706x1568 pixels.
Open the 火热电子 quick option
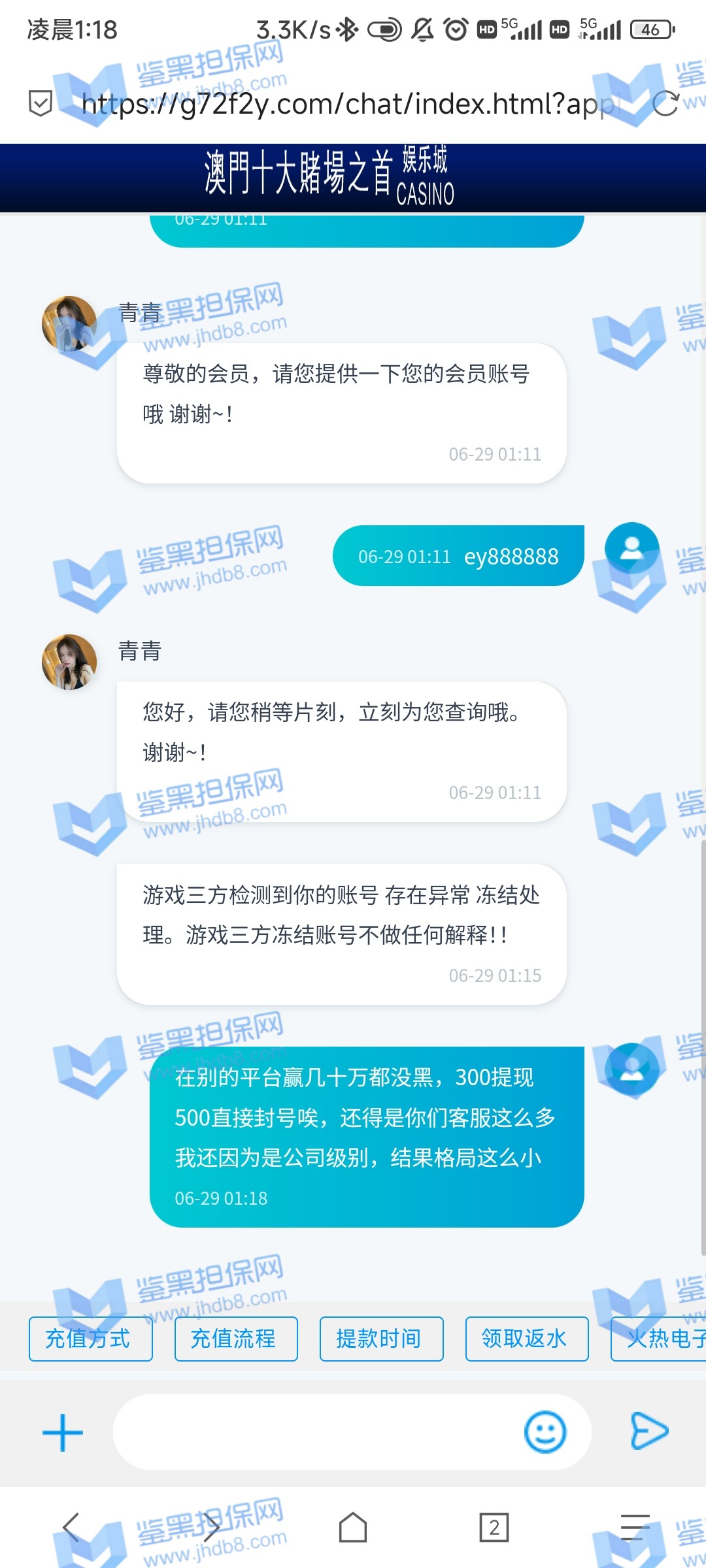pos(660,1339)
